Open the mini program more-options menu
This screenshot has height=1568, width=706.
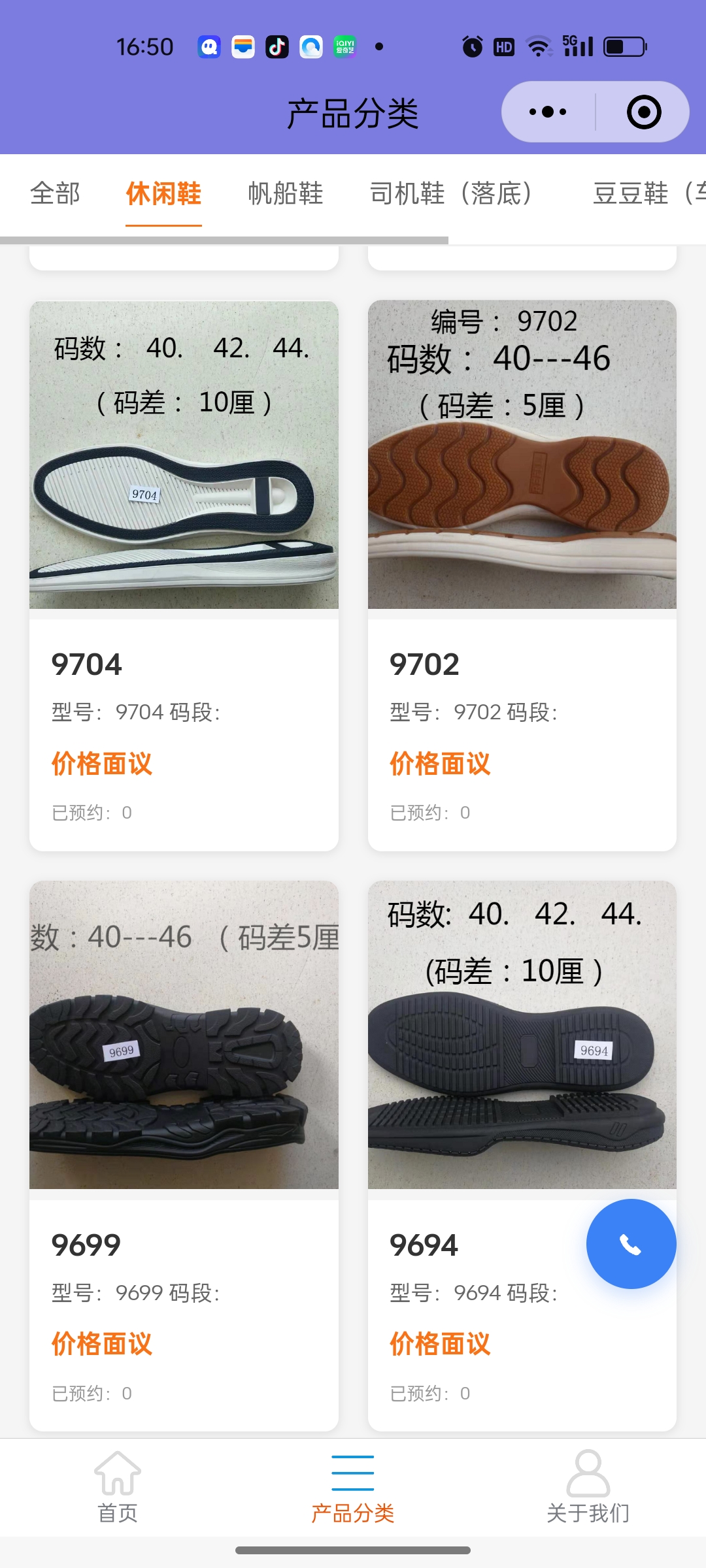click(x=548, y=112)
